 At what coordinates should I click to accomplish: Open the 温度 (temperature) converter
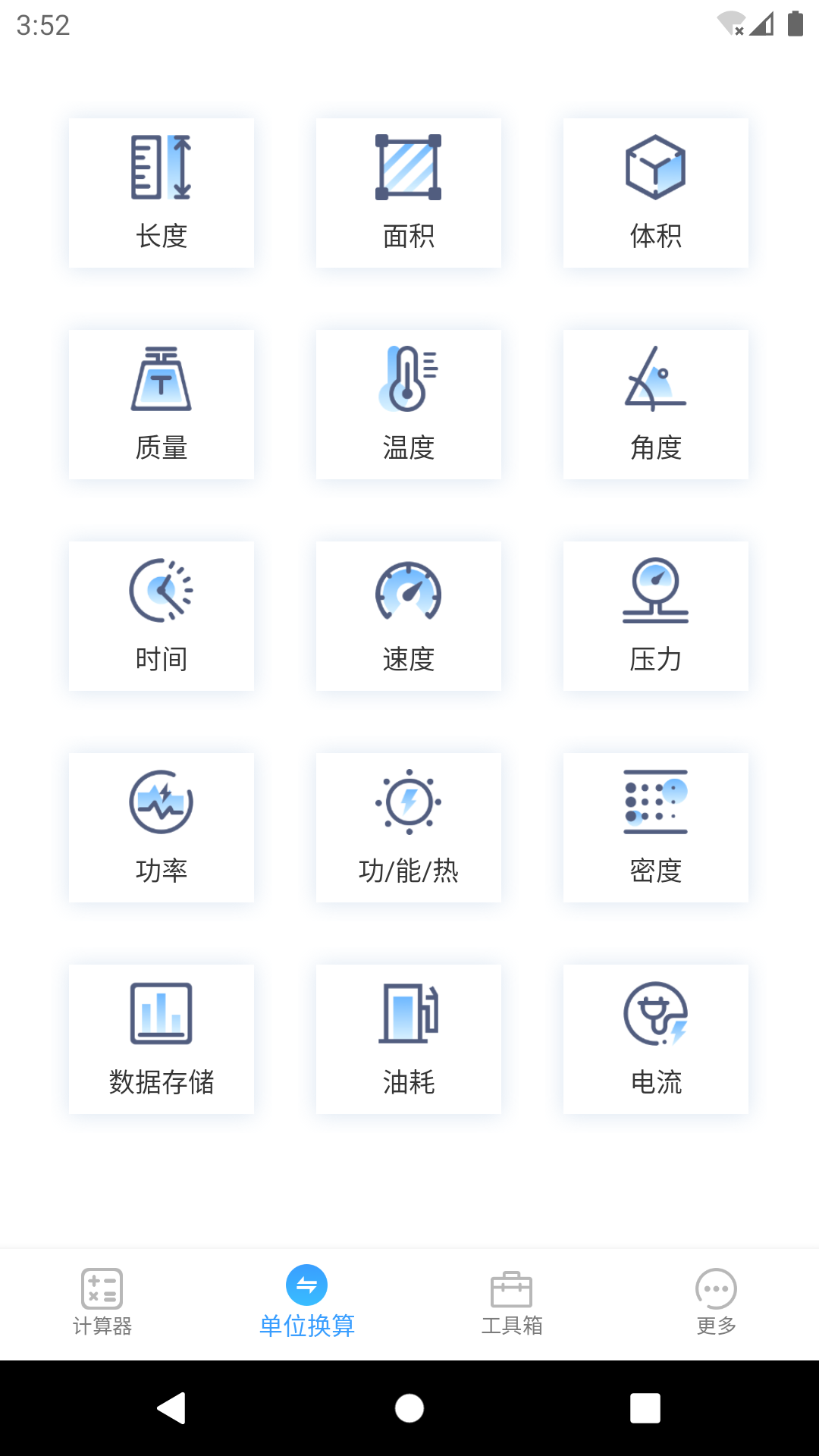[409, 404]
